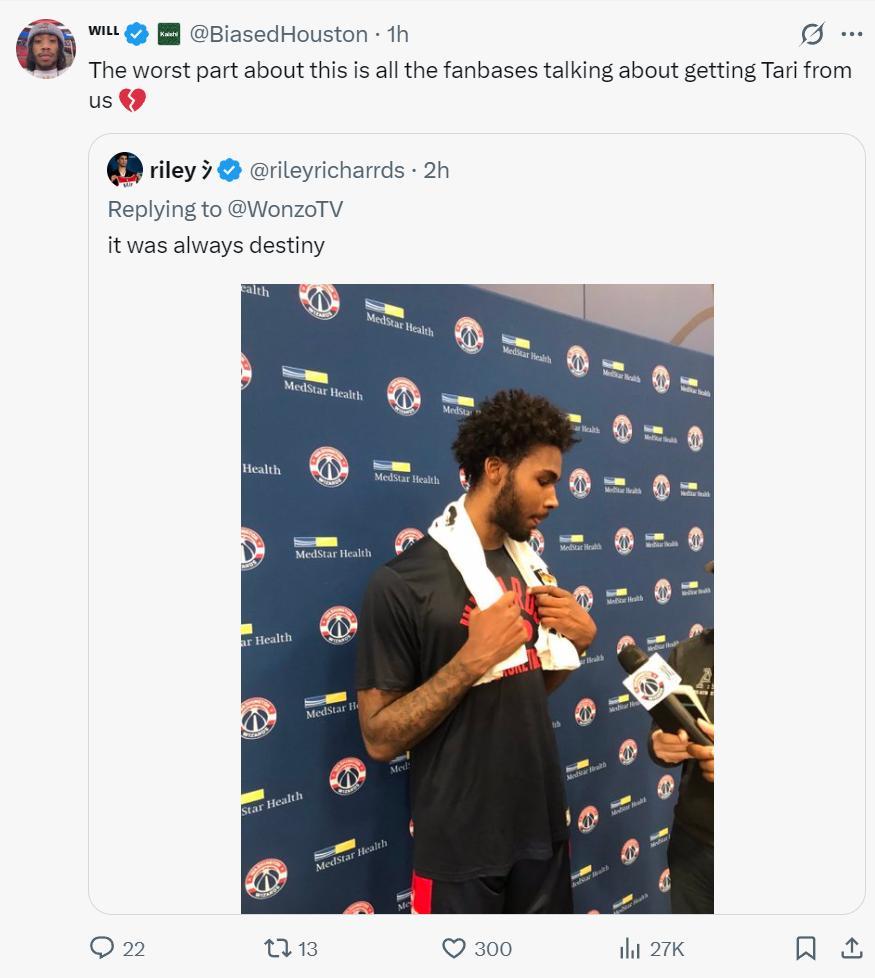Bookmark this post
875x978 pixels.
pyautogui.click(x=805, y=948)
